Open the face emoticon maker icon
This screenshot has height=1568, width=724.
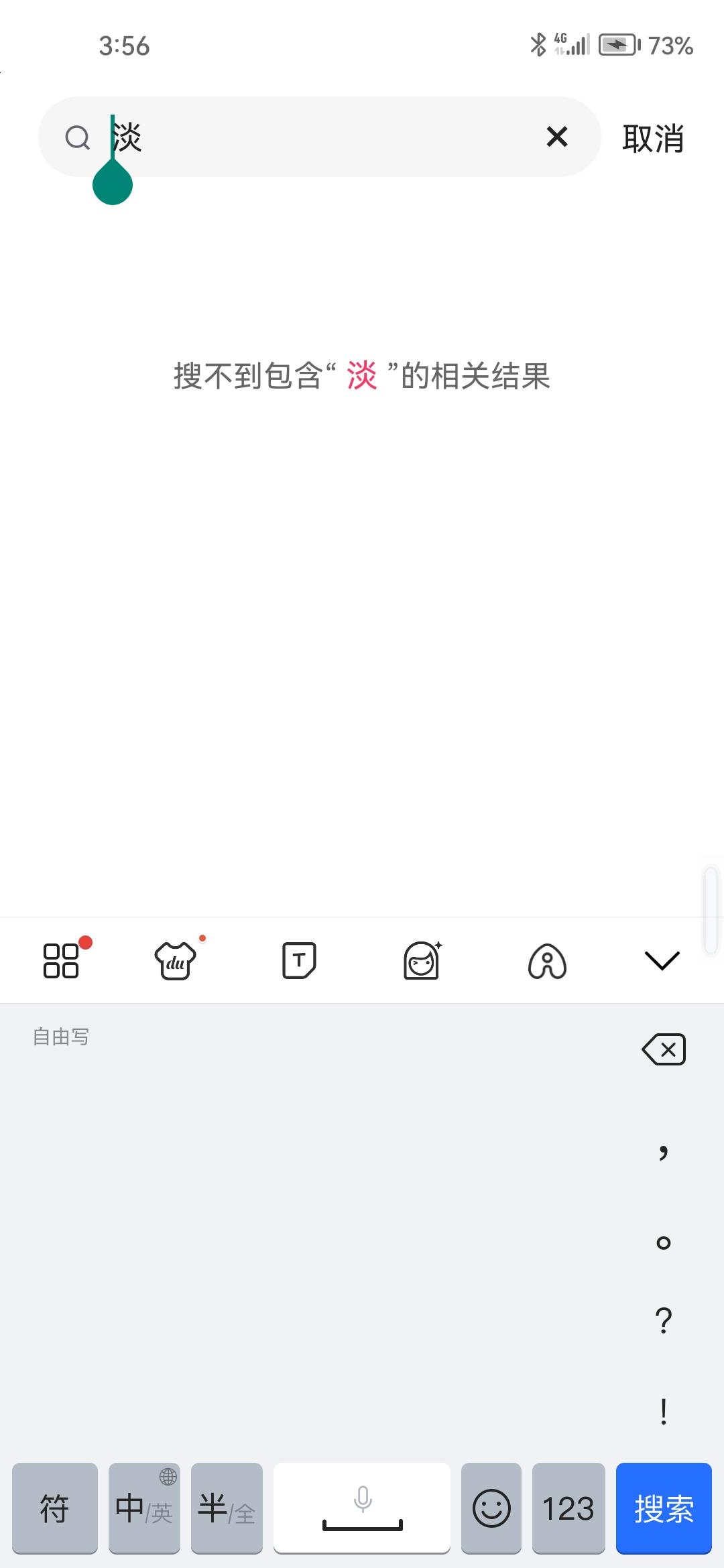(x=422, y=960)
